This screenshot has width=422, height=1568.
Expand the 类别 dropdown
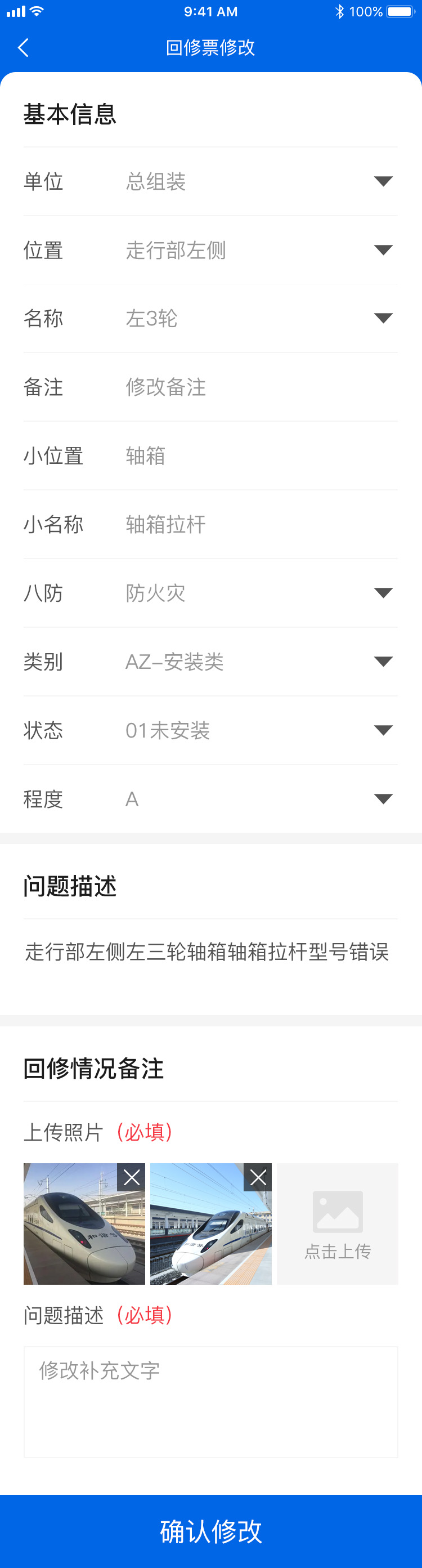pos(383,662)
